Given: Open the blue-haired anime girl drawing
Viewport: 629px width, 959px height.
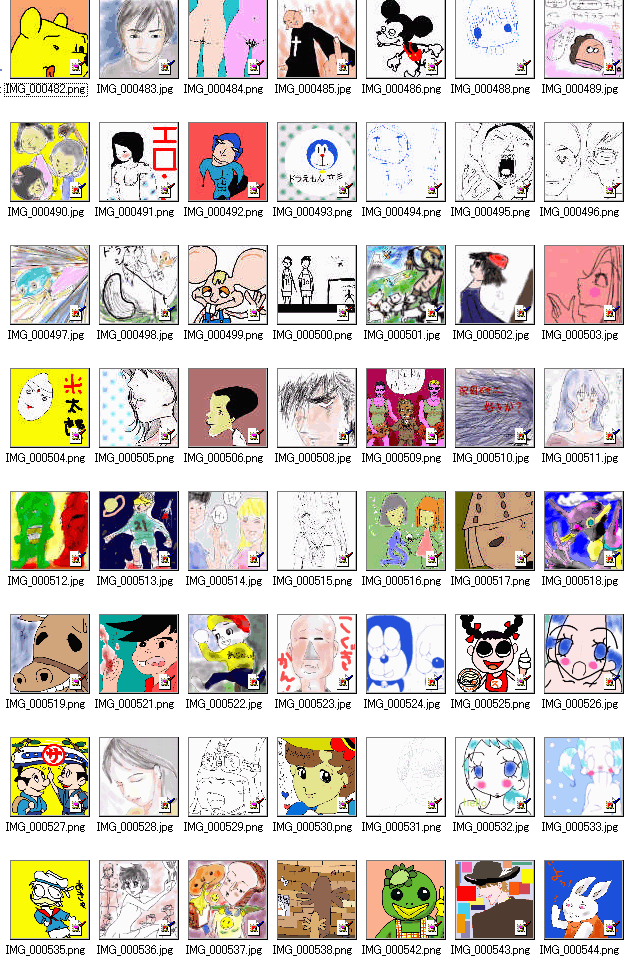Looking at the screenshot, I should click(x=494, y=776).
